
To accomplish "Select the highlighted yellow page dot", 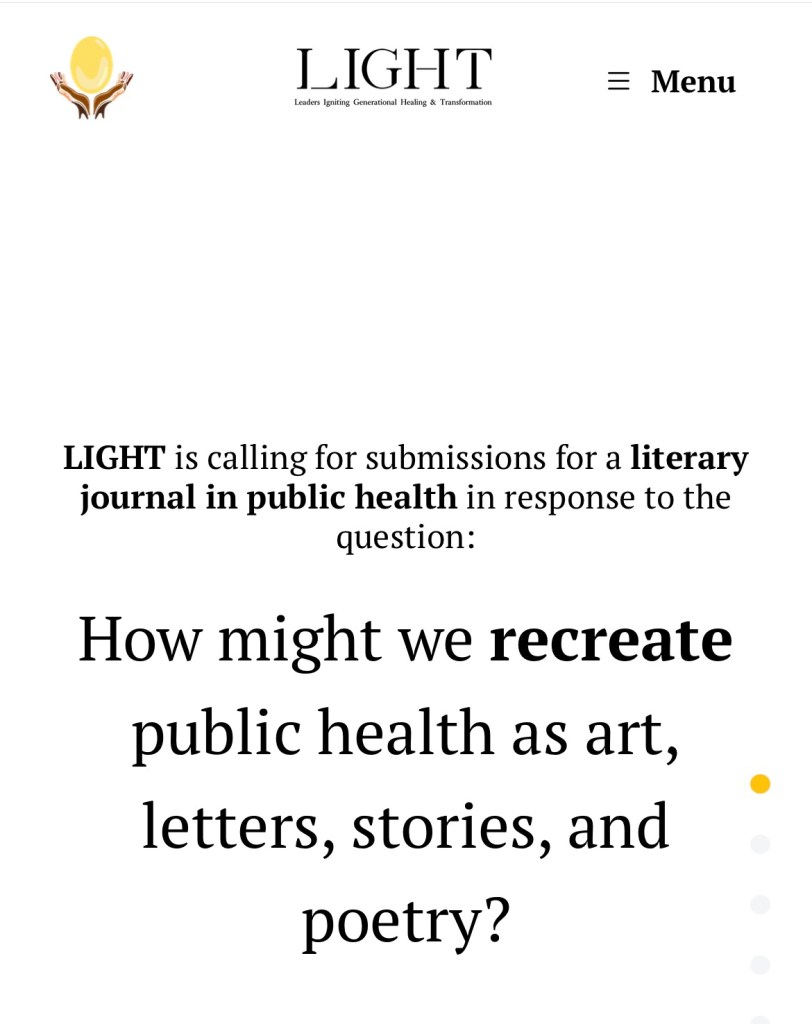I will click(760, 784).
